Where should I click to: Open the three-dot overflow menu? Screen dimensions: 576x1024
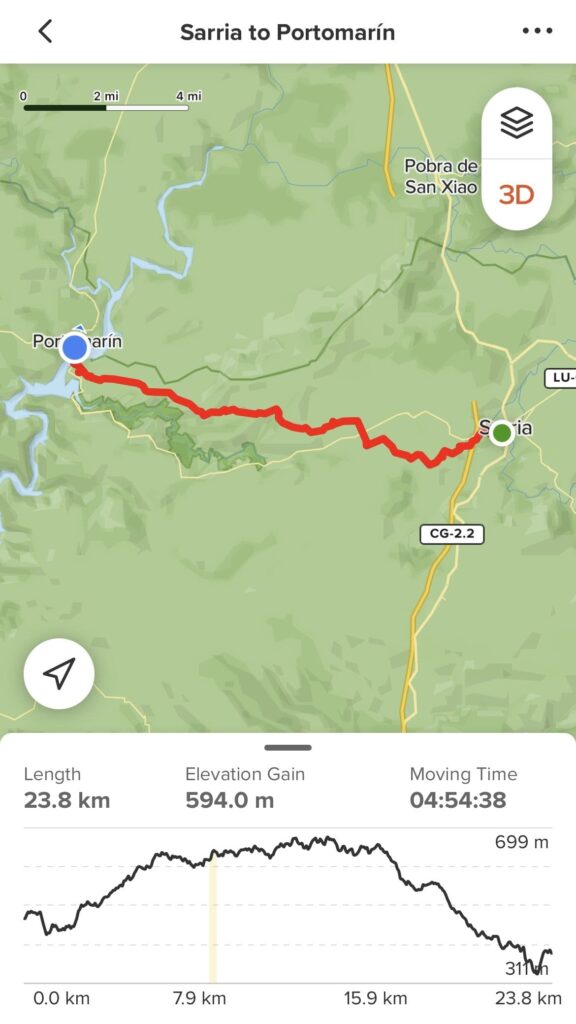[x=537, y=31]
